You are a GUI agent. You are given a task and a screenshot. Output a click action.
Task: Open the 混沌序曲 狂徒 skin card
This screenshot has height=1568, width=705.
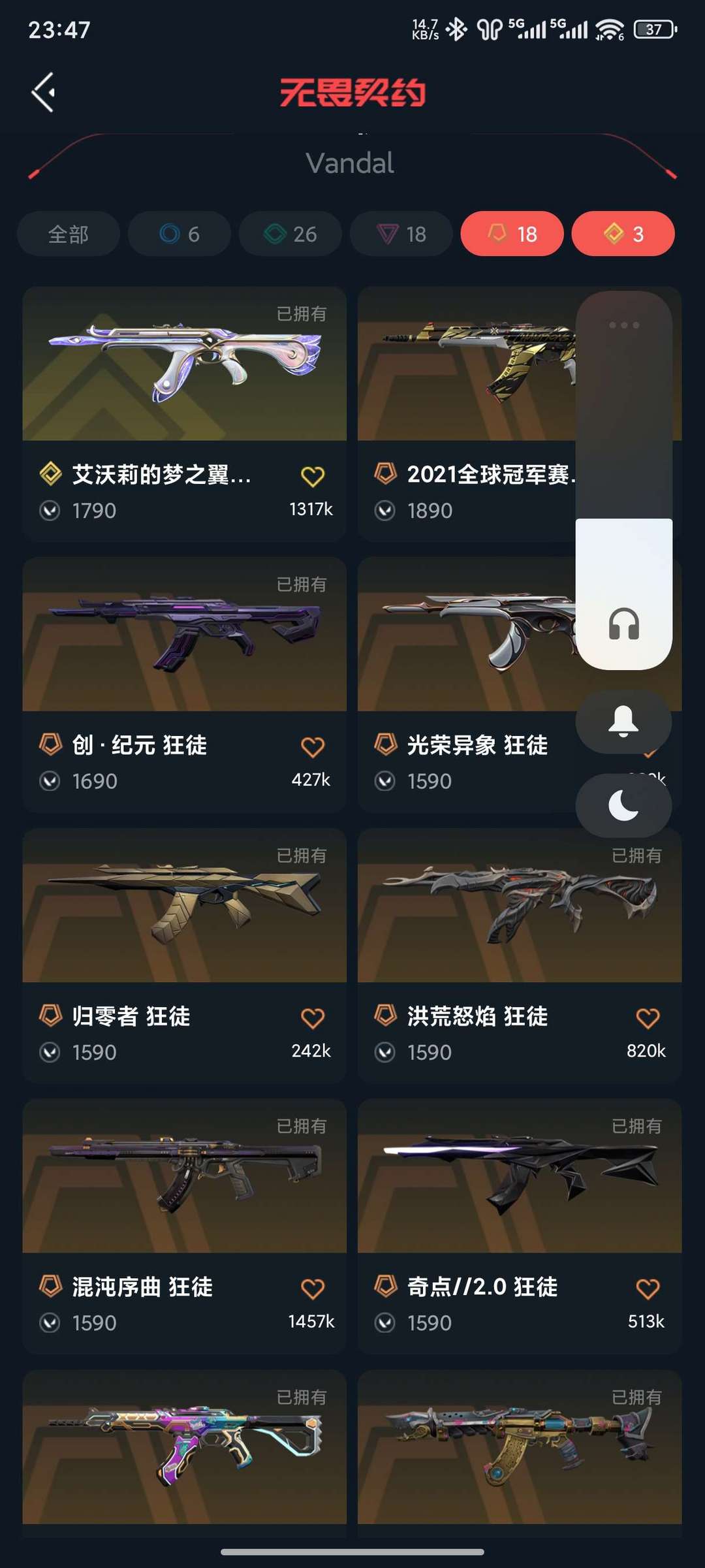pos(185,1226)
